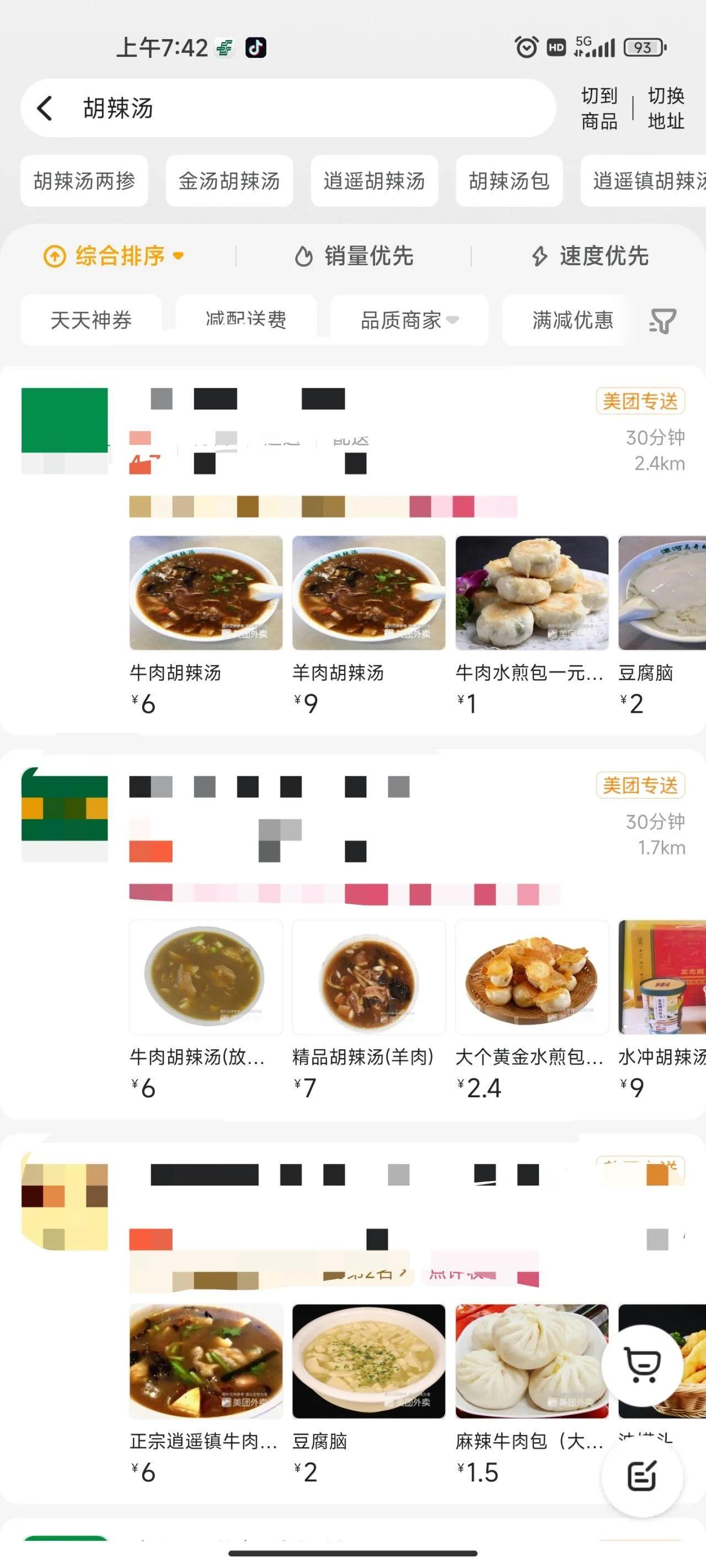This screenshot has width=706, height=1568.
Task: Tap the 金汤胡辣汤 search suggestion
Action: point(230,181)
